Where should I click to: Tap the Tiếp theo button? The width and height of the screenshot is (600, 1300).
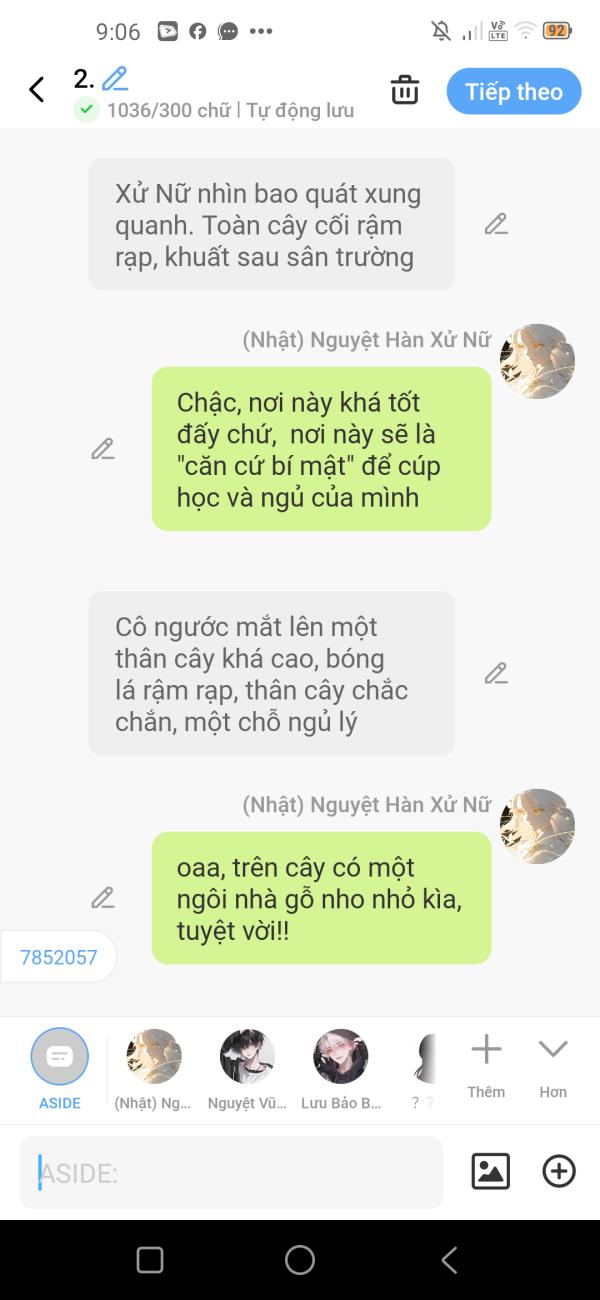[x=514, y=92]
